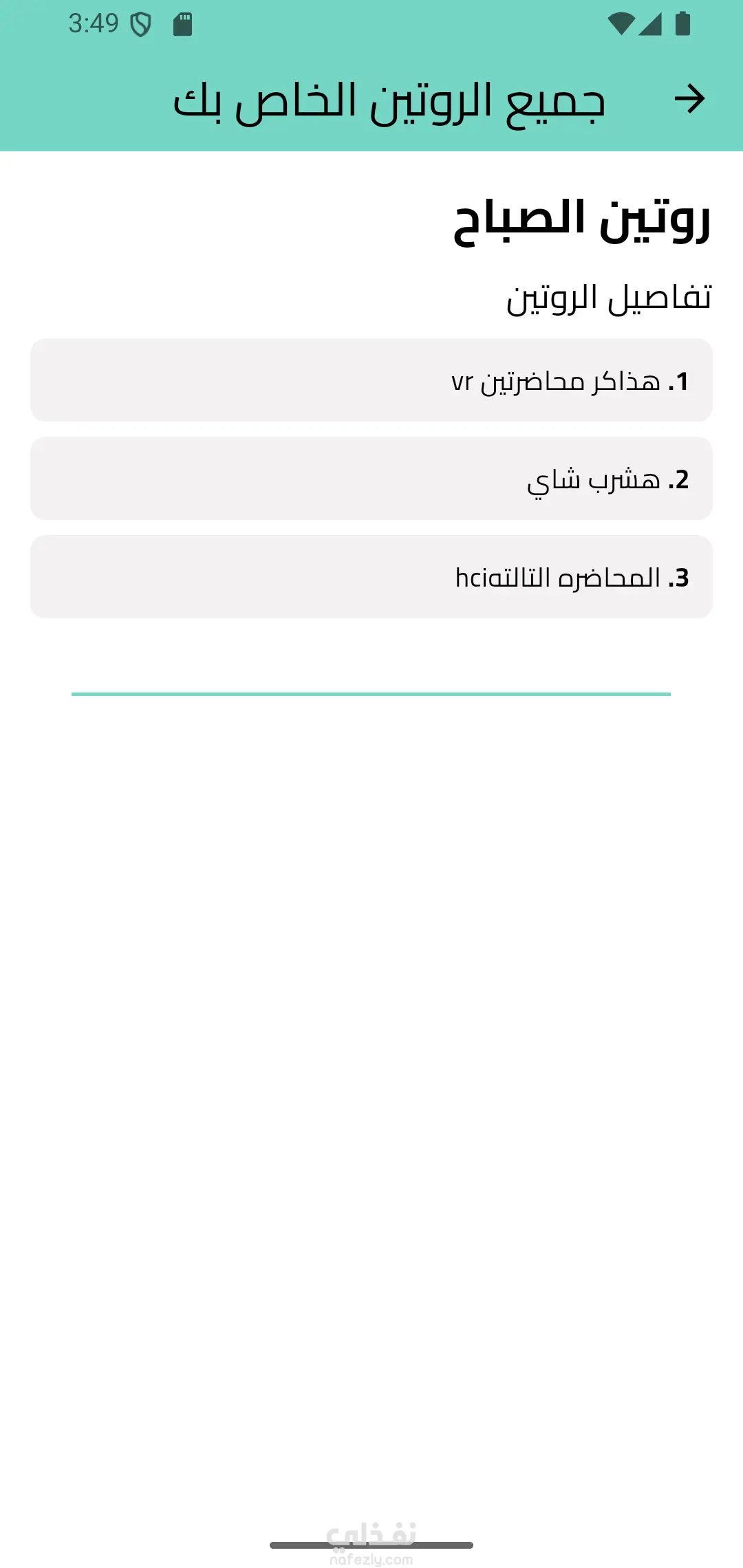Open routine item 3 المحاضره التالته hci
Viewport: 743px width, 1568px height.
coord(371,577)
